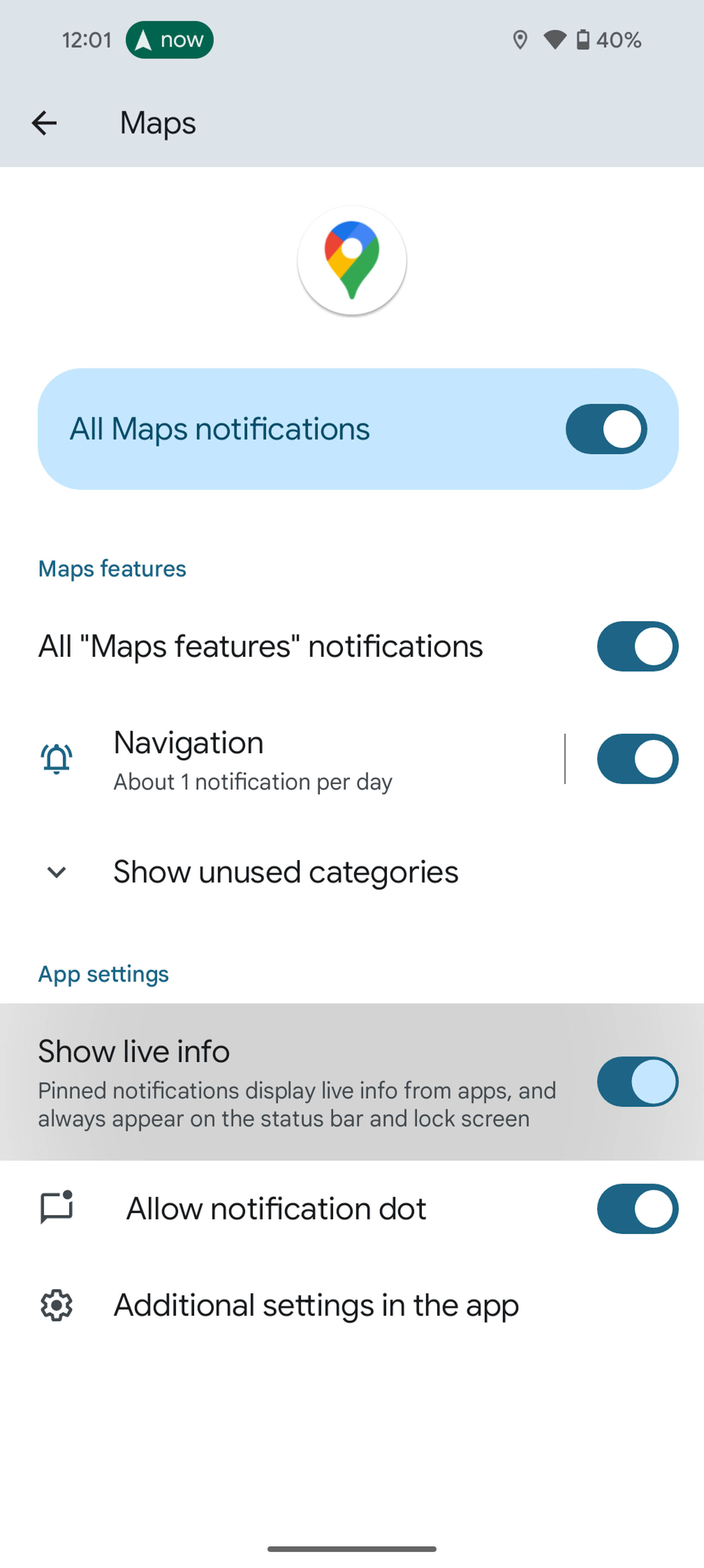Turn off Allow notification dot

pyautogui.click(x=636, y=1209)
